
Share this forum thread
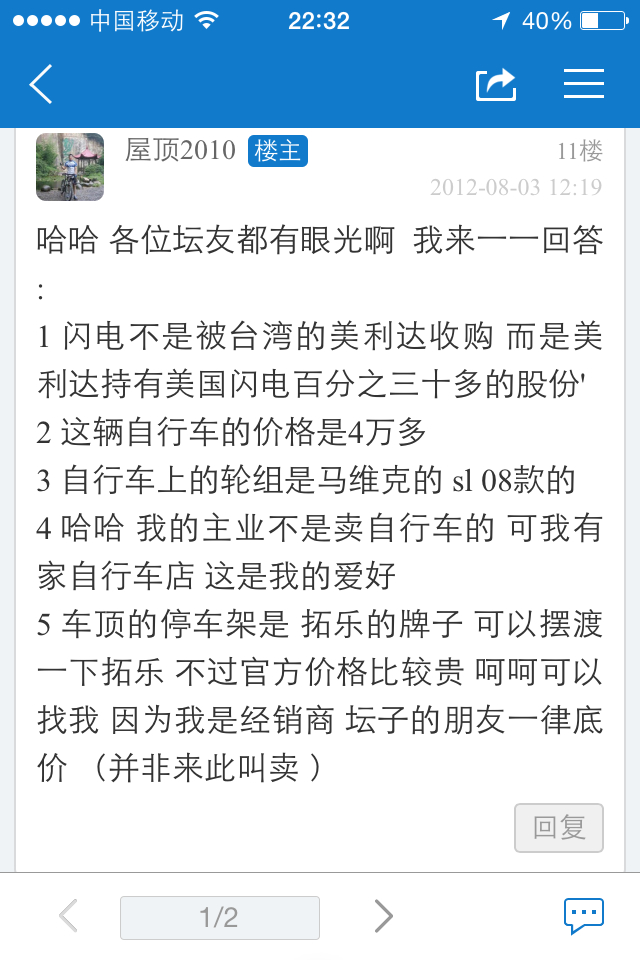click(496, 85)
